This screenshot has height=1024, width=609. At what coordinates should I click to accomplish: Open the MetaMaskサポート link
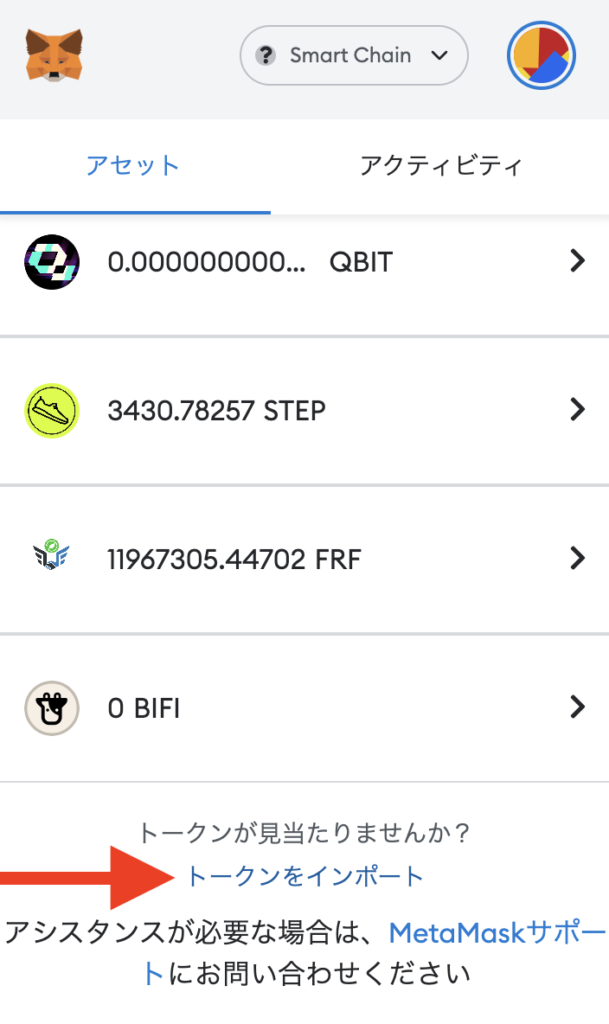click(x=496, y=935)
